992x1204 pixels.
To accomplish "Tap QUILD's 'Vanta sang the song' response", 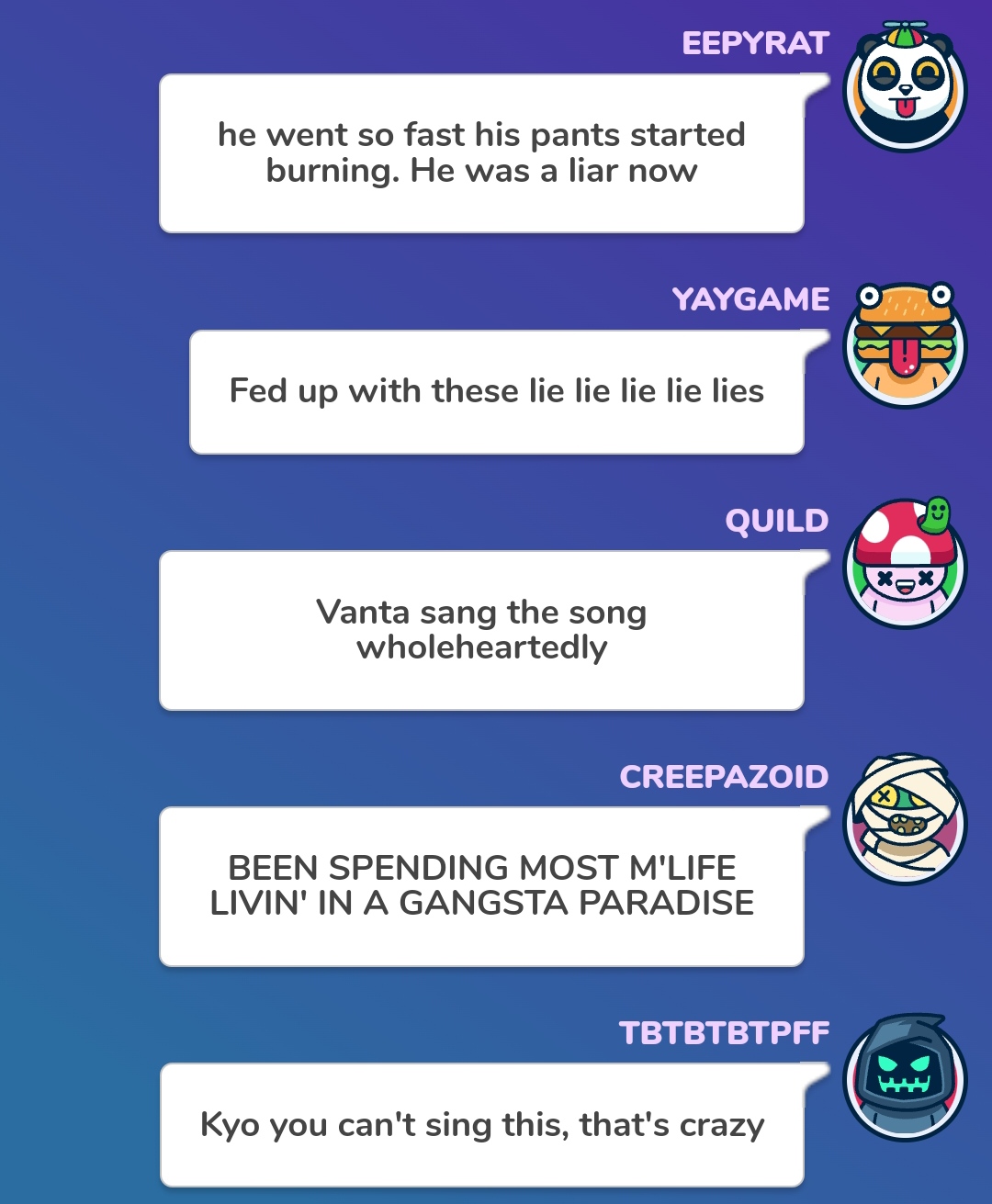I will pos(481,630).
